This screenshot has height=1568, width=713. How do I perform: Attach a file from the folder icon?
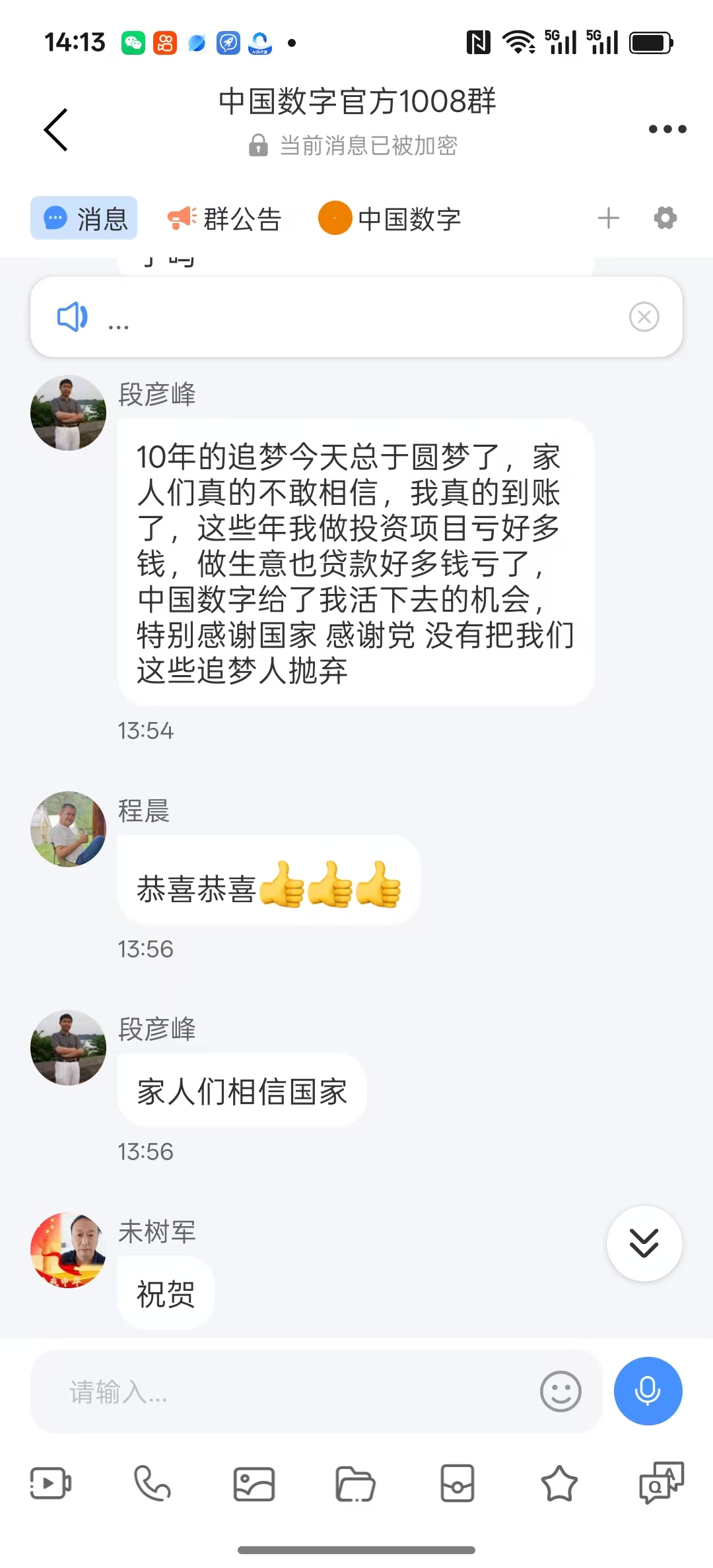point(355,1484)
